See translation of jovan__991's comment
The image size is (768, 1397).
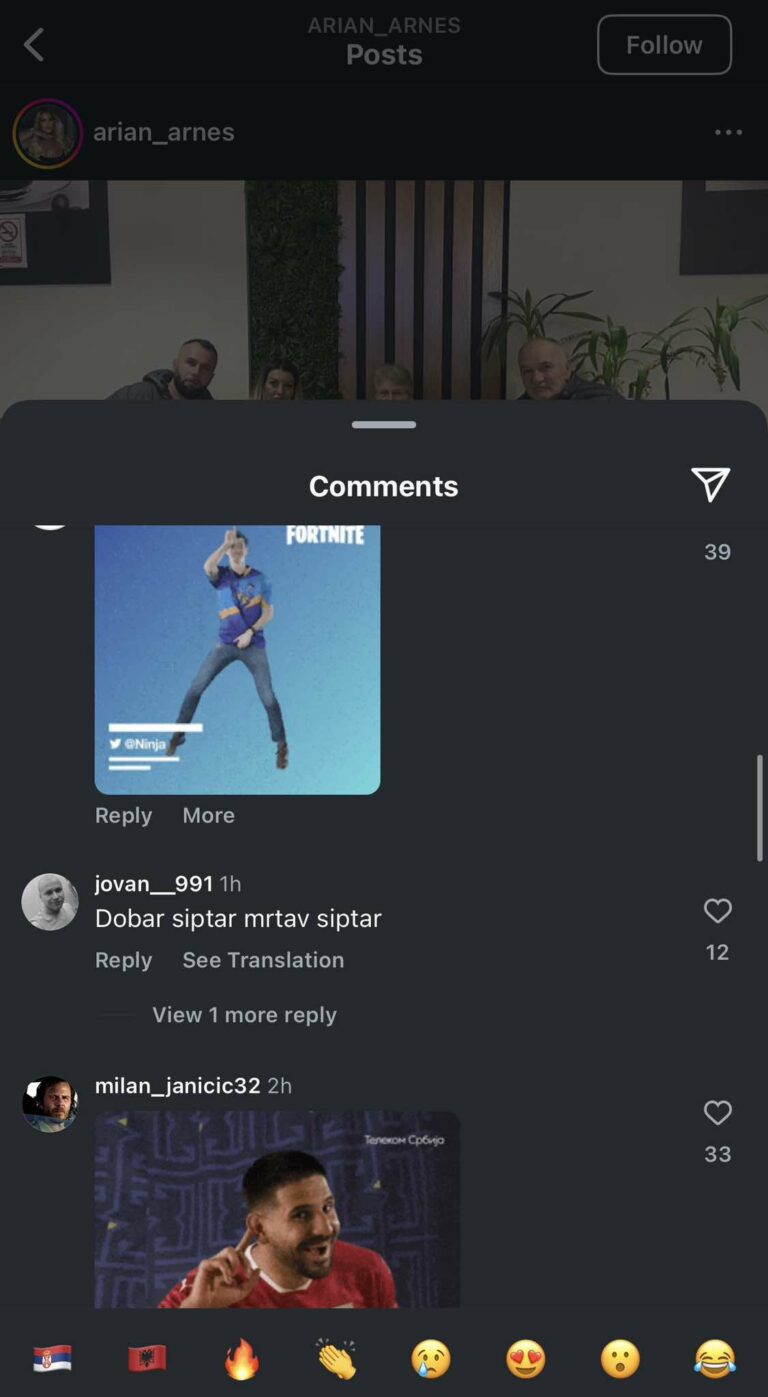263,960
